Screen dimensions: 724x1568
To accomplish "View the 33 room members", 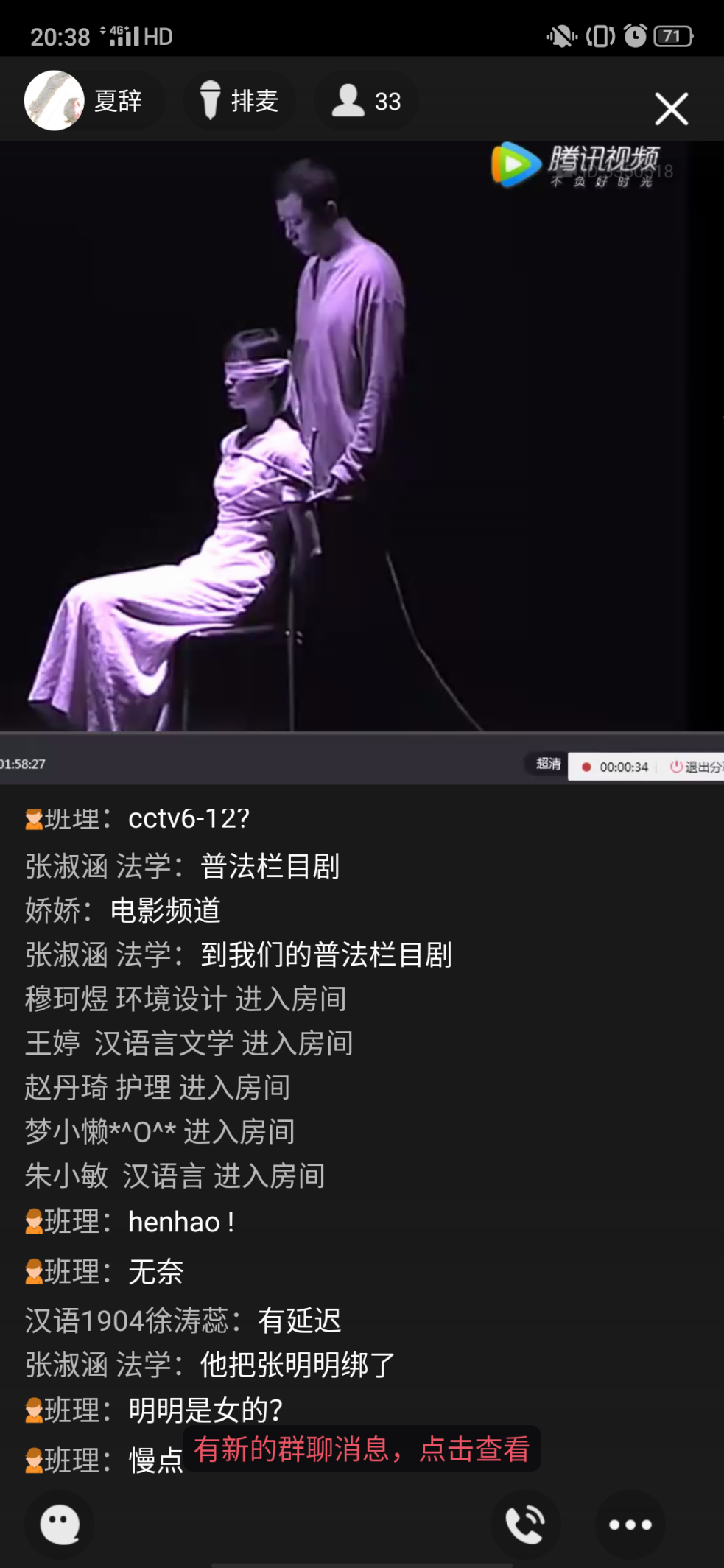I will [366, 101].
